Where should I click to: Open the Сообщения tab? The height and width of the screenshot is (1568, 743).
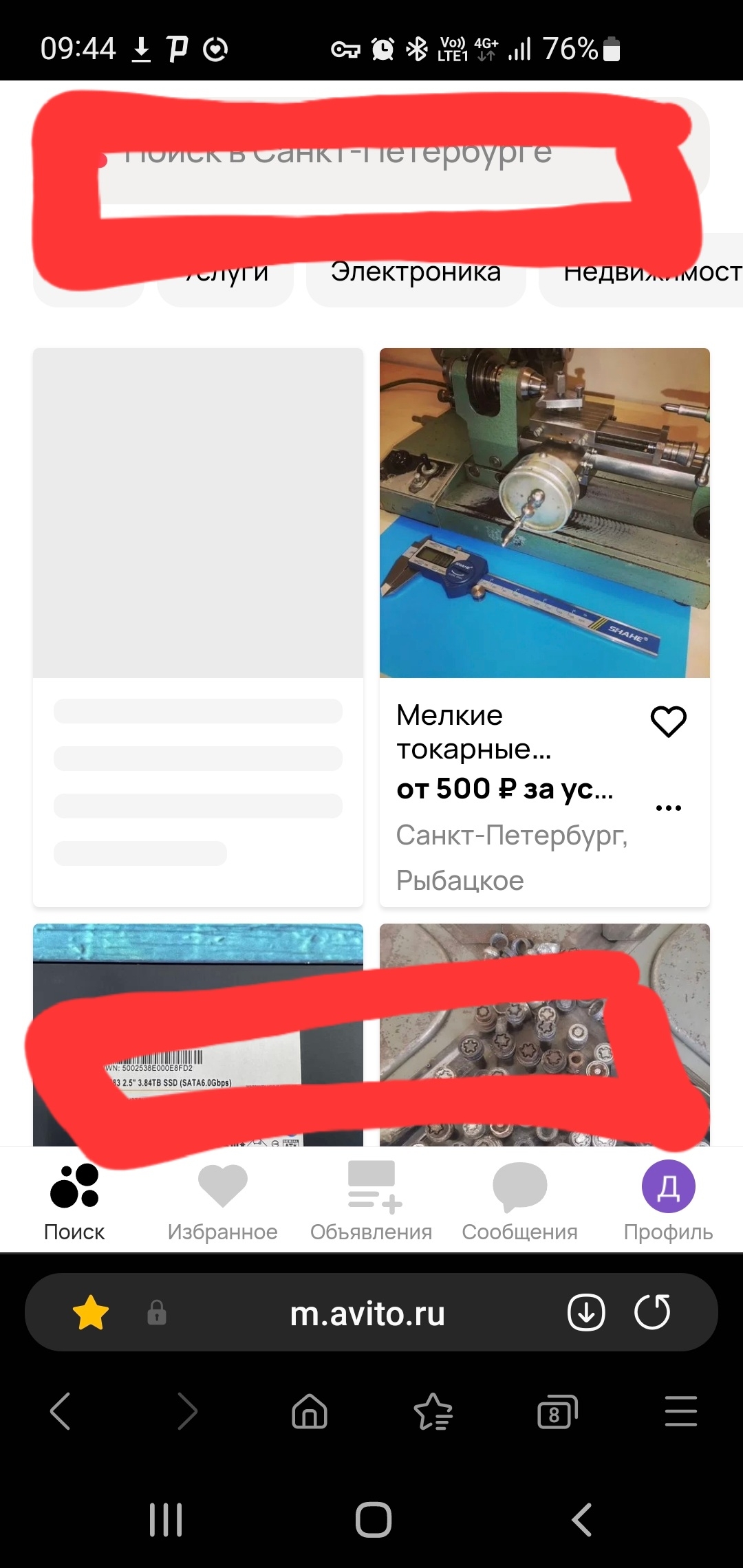pyautogui.click(x=519, y=1202)
